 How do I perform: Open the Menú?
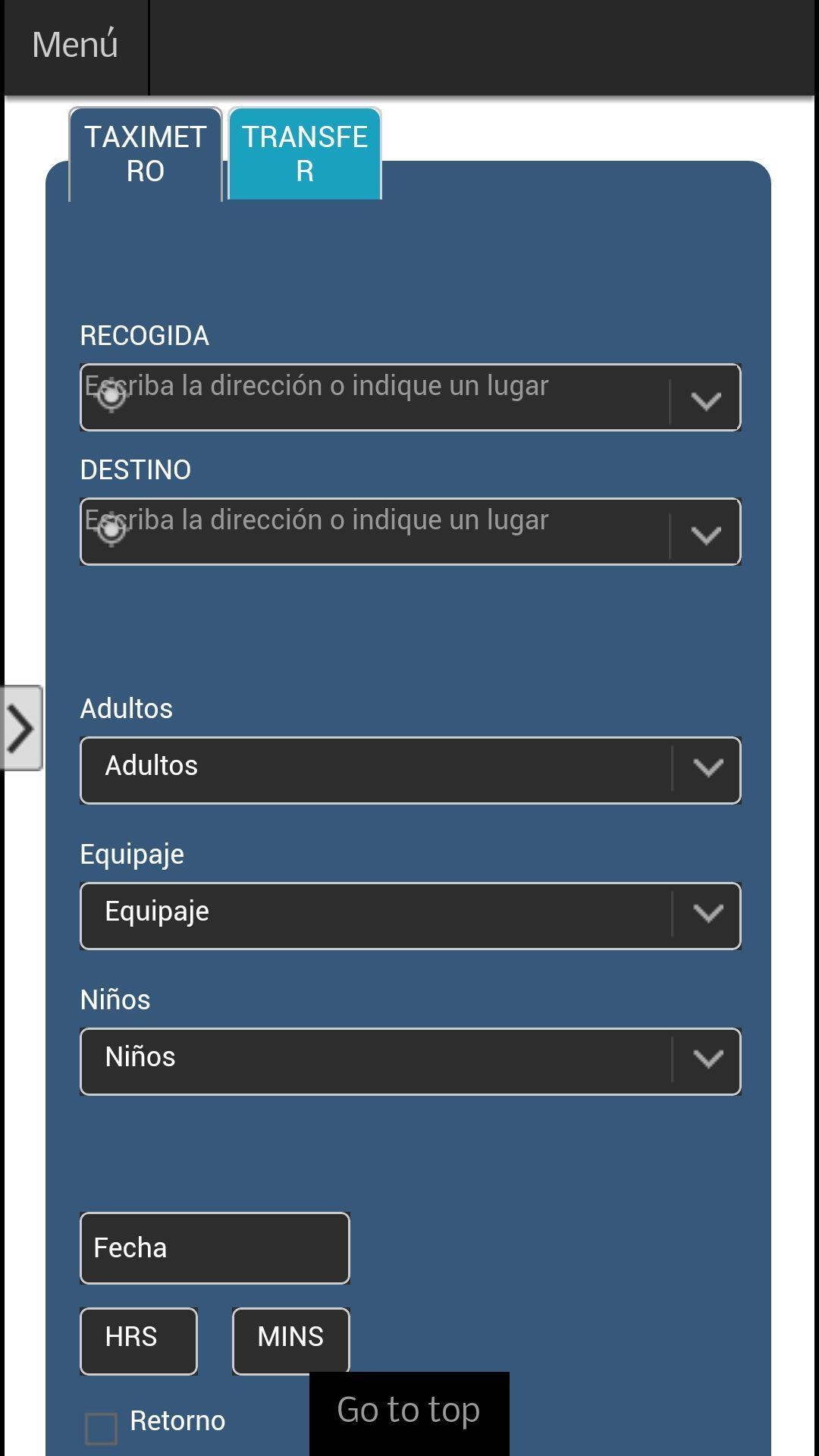tap(74, 43)
